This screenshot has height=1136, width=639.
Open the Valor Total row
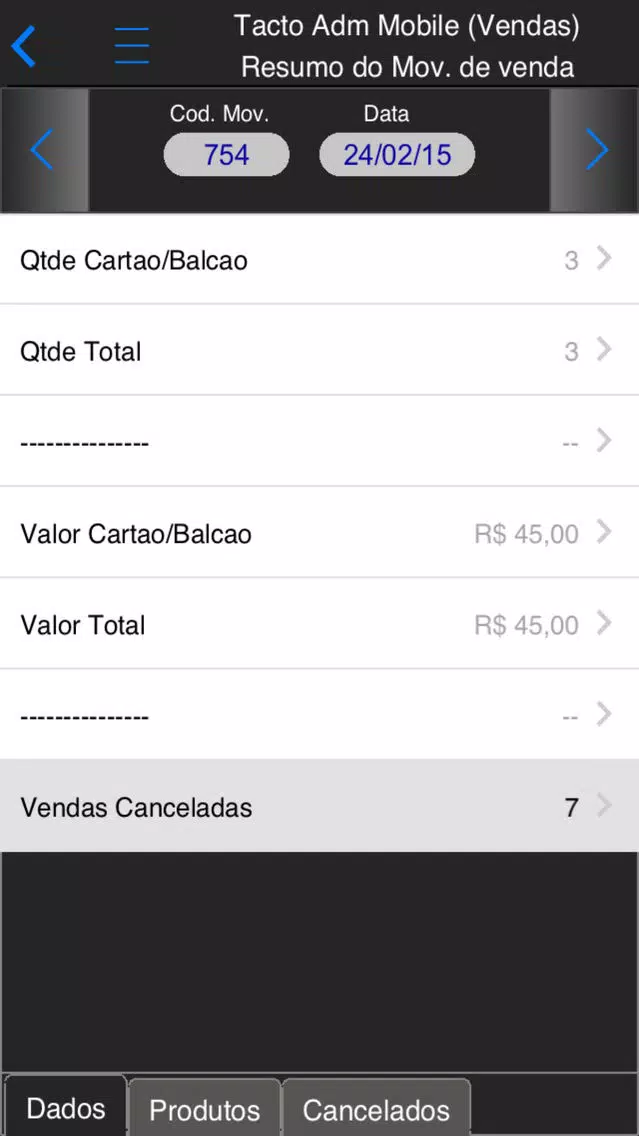[x=320, y=625]
